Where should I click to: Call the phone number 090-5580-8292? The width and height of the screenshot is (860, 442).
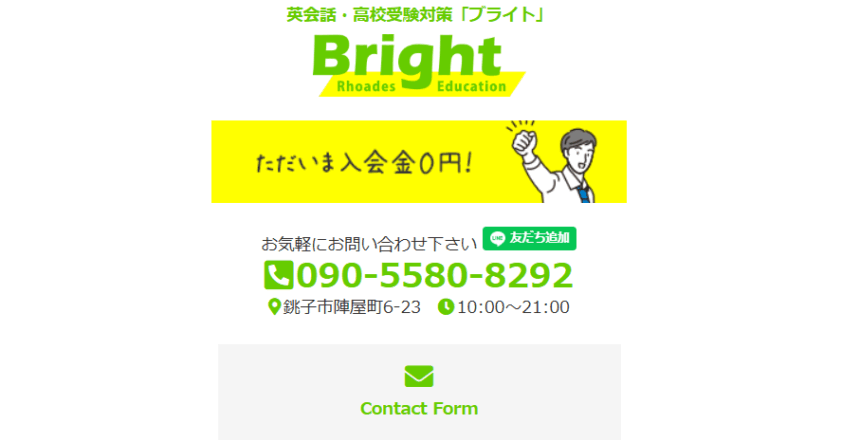click(419, 275)
